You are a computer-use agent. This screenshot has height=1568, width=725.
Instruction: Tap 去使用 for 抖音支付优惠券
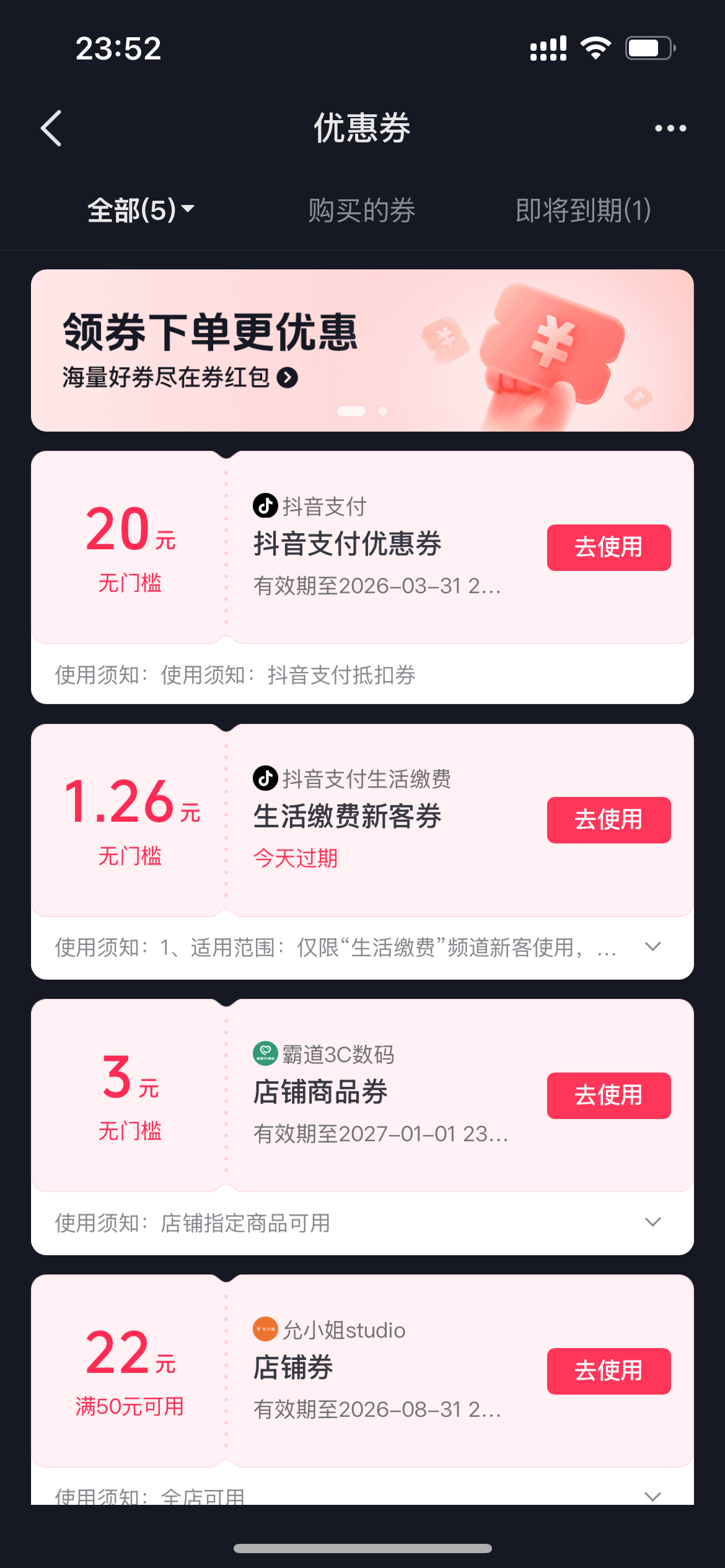pyautogui.click(x=609, y=547)
